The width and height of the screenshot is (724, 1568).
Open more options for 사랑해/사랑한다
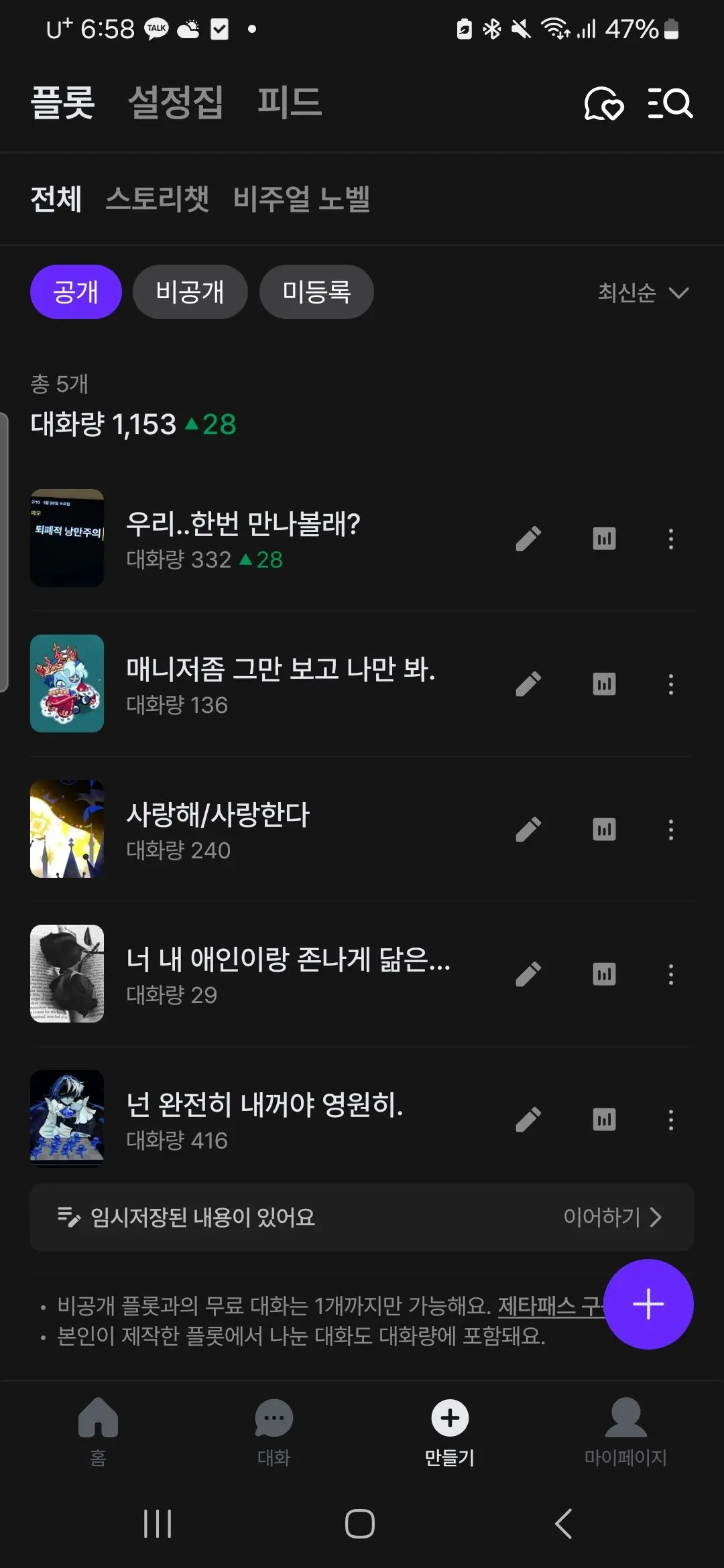671,830
